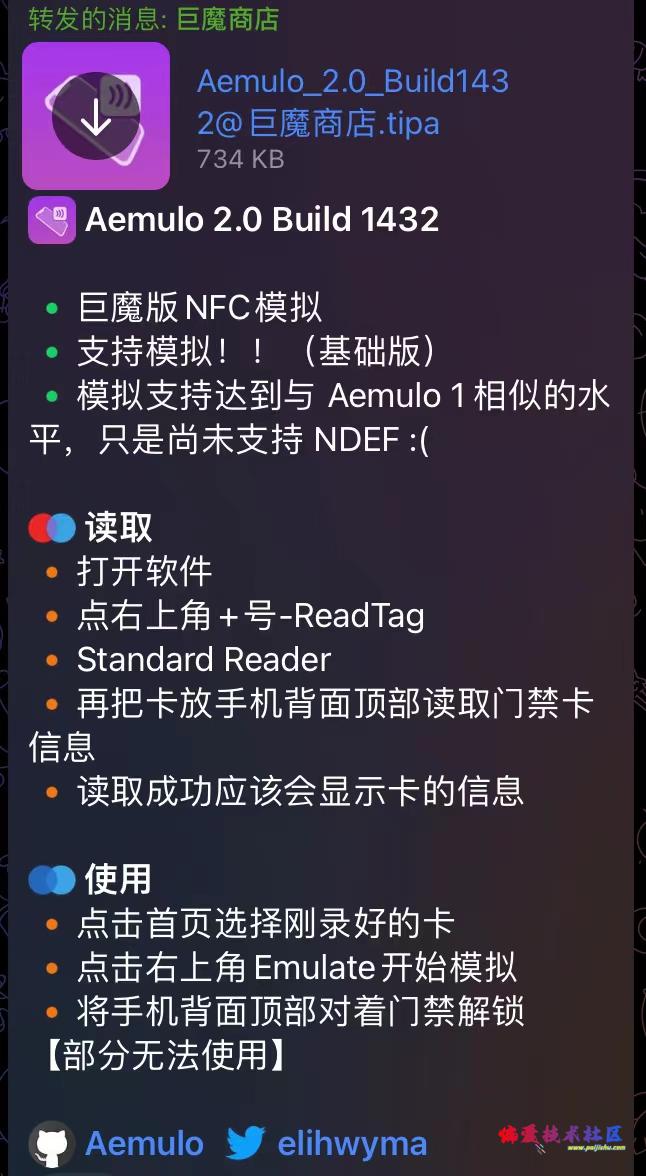The width and height of the screenshot is (646, 1176).
Task: Open the Aemulo GitHub link
Action: (x=144, y=1143)
